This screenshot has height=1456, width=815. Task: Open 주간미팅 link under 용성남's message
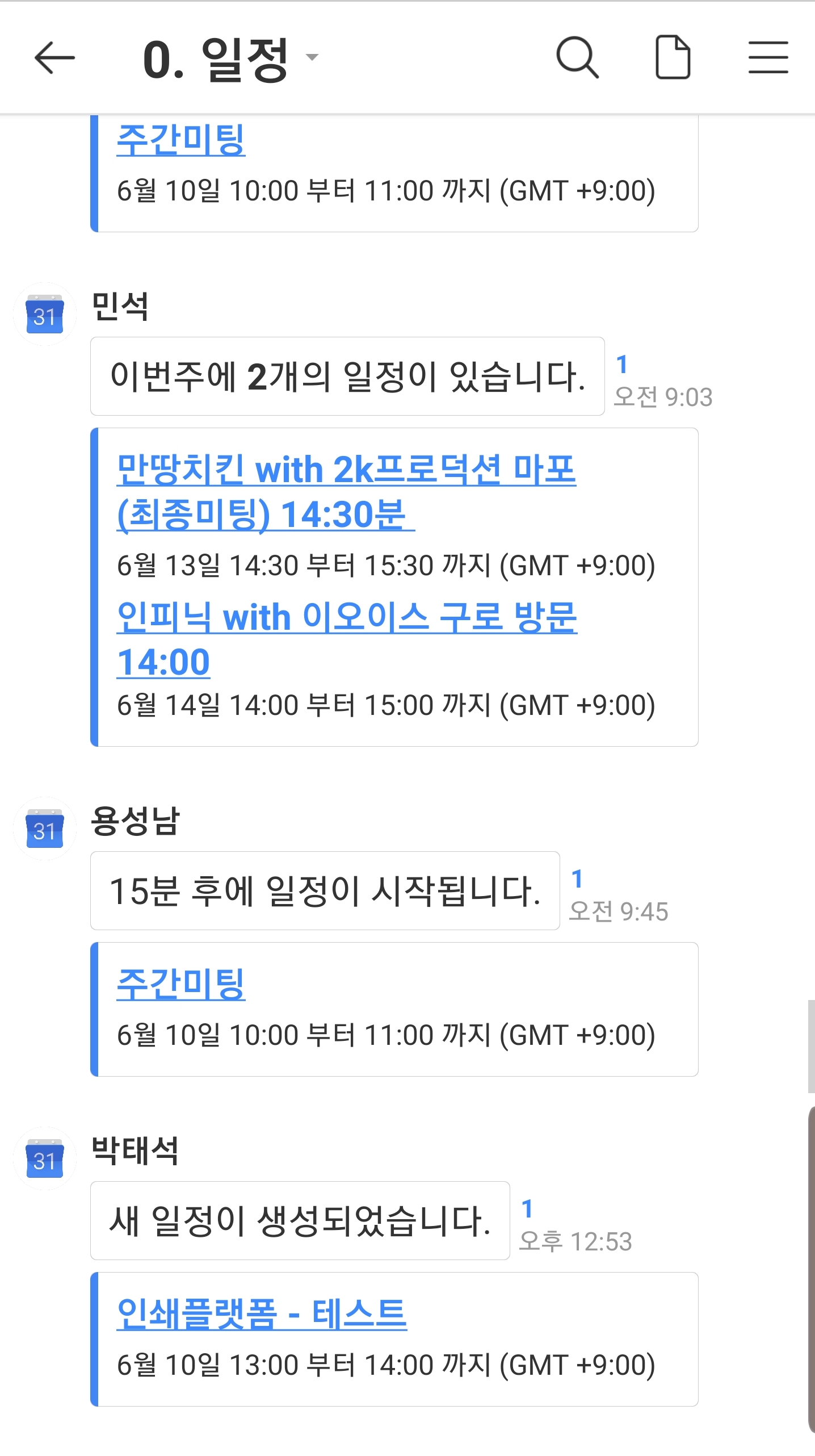(181, 984)
